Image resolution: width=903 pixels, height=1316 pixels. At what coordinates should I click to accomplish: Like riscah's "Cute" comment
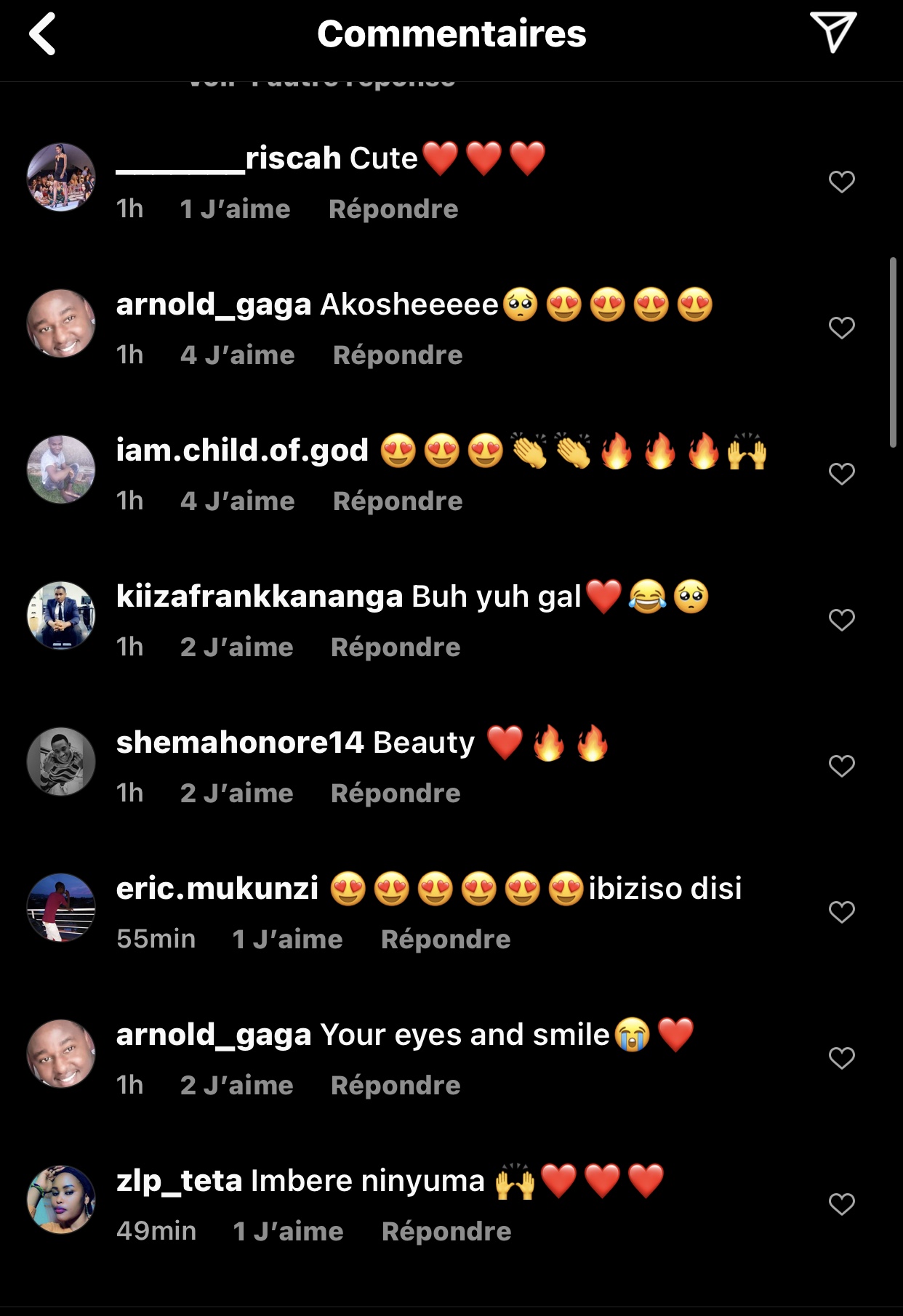(x=841, y=182)
